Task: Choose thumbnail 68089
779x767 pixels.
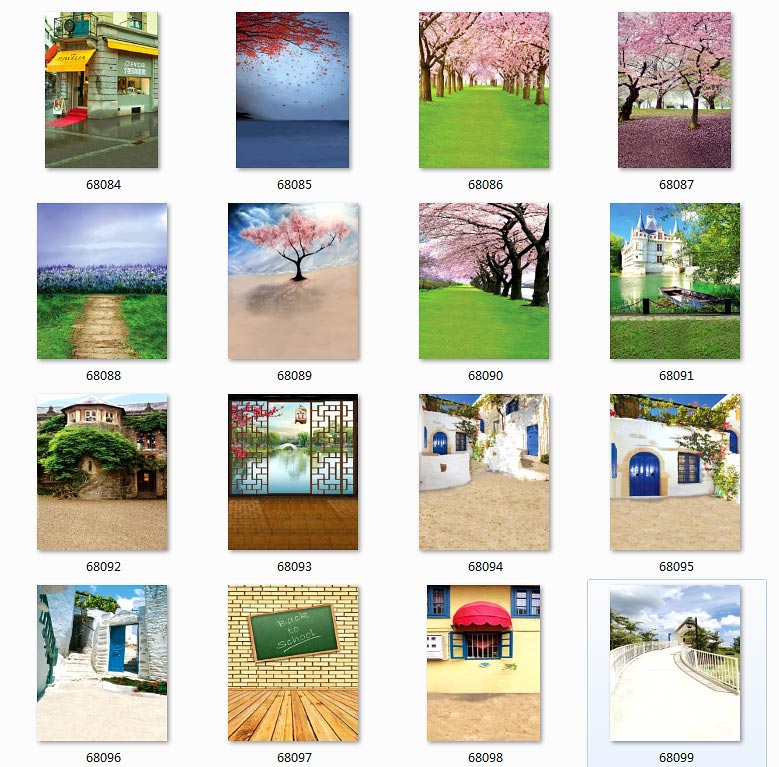Action: click(293, 281)
